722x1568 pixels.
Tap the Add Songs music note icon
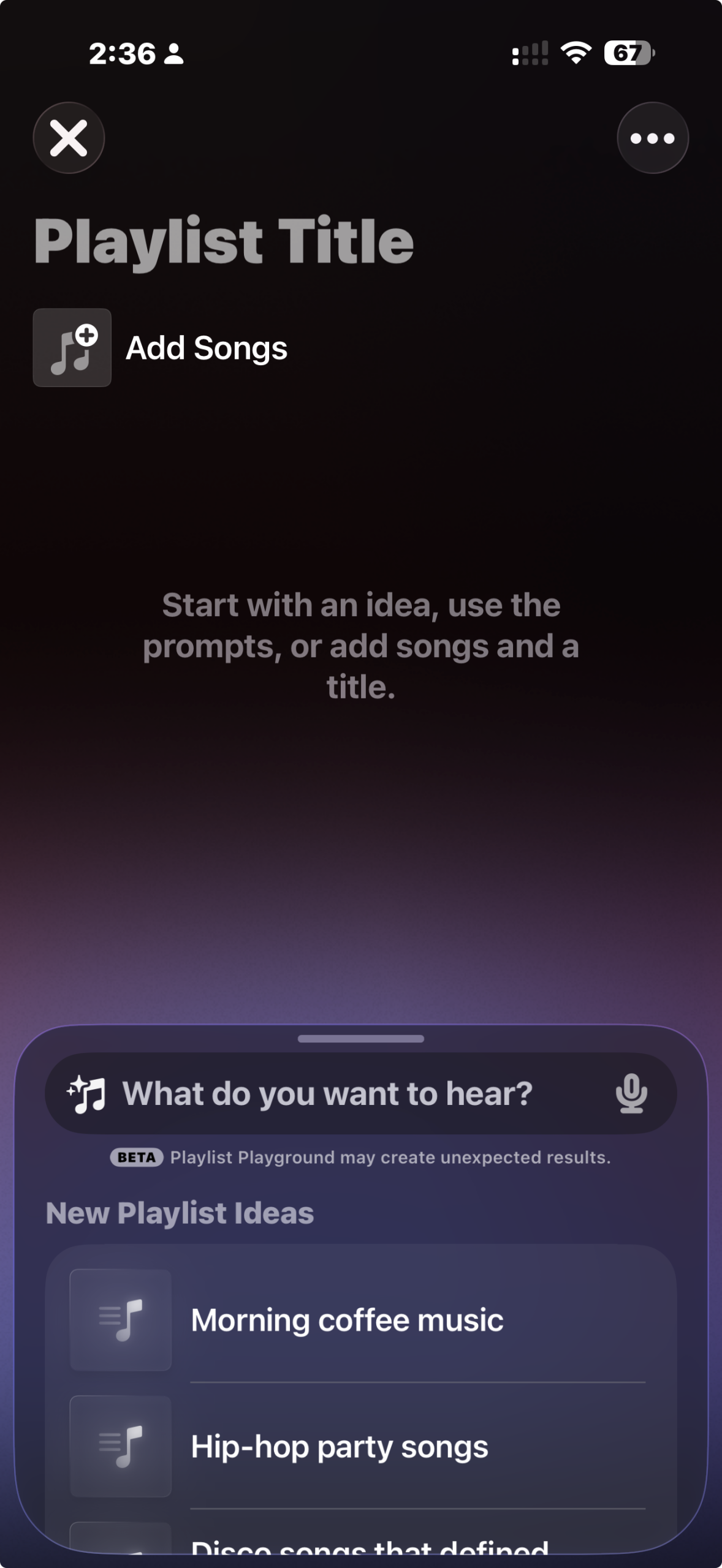click(x=72, y=347)
